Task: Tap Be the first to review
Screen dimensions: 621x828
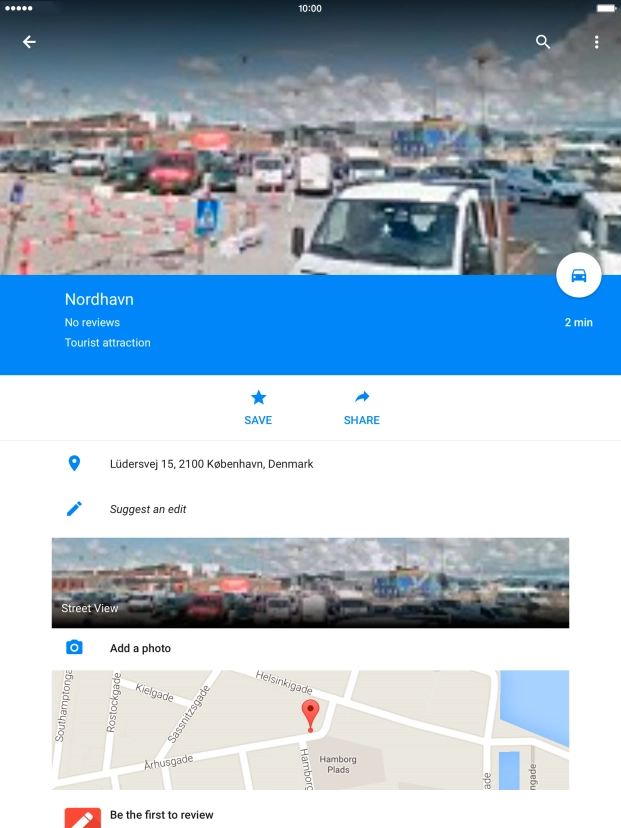Action: point(161,815)
